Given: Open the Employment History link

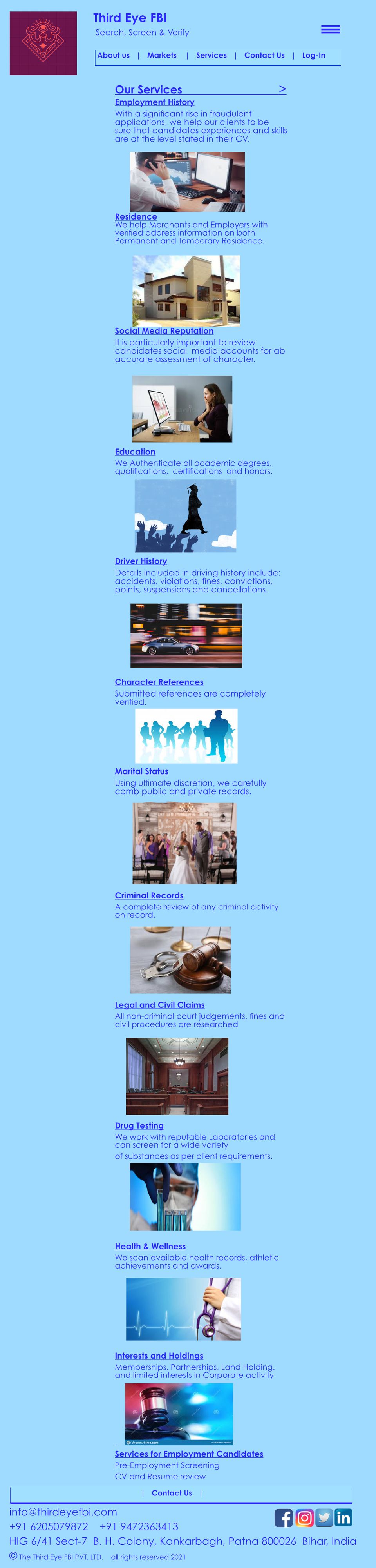Looking at the screenshot, I should pos(155,102).
